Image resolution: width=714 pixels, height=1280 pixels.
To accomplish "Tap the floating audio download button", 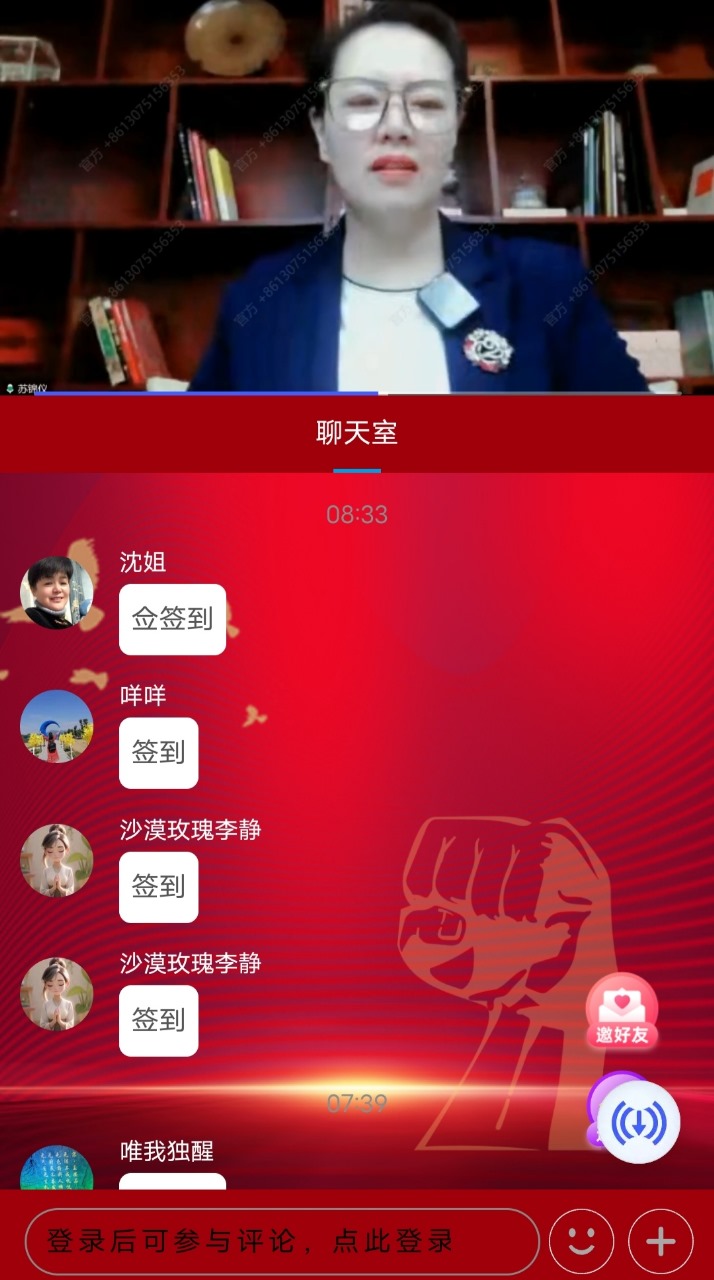I will coord(639,1122).
